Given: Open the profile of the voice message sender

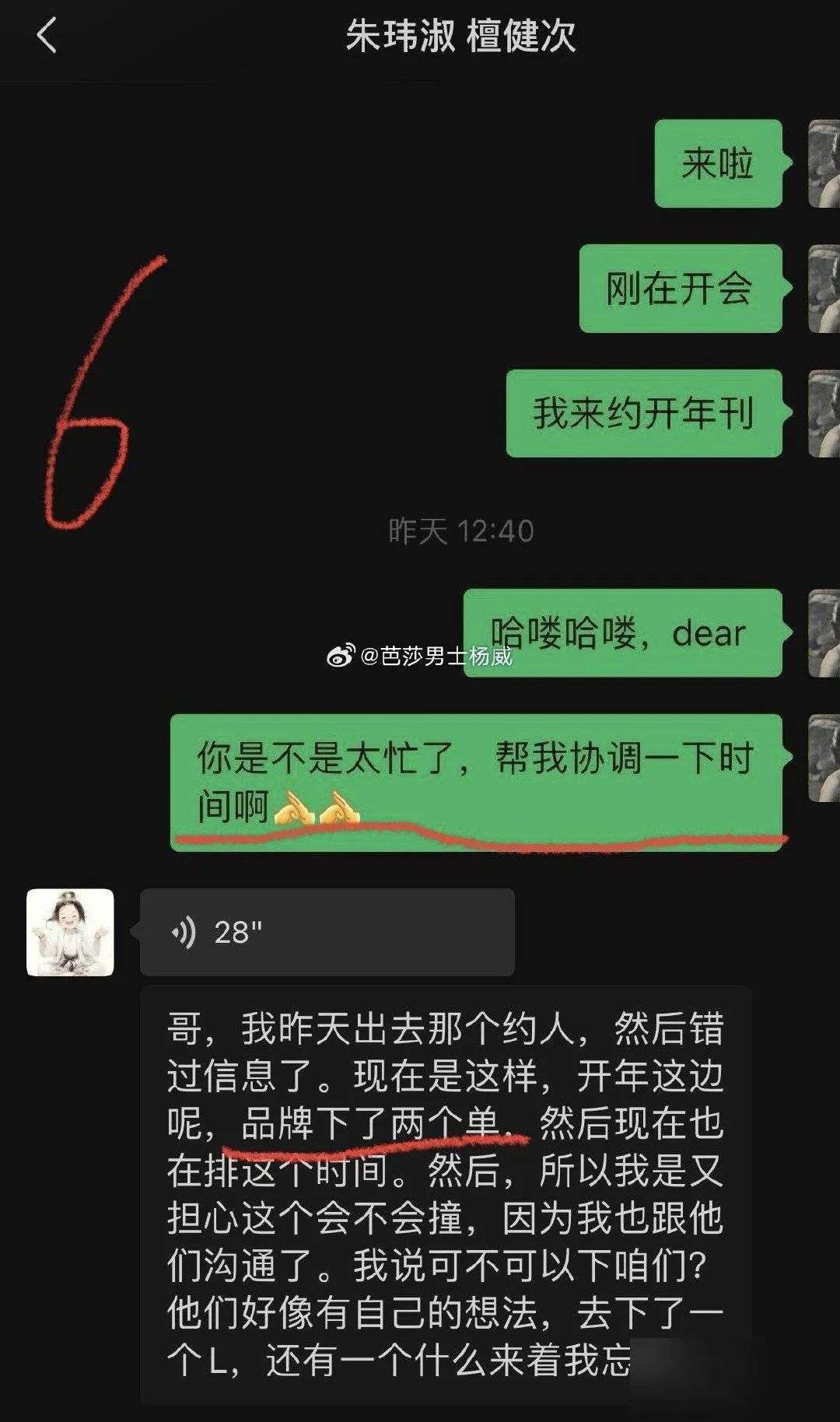Looking at the screenshot, I should [70, 932].
